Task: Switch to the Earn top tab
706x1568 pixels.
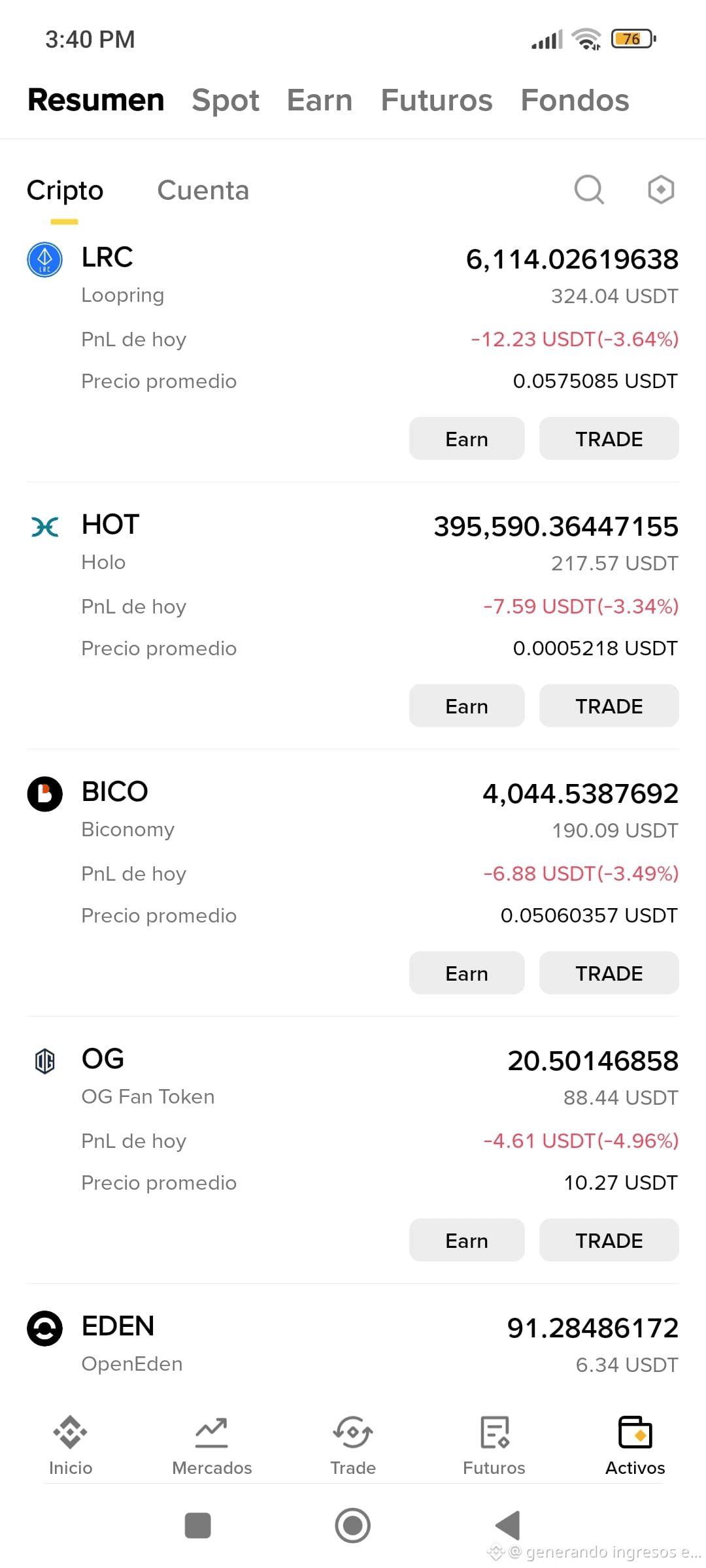Action: (x=320, y=101)
